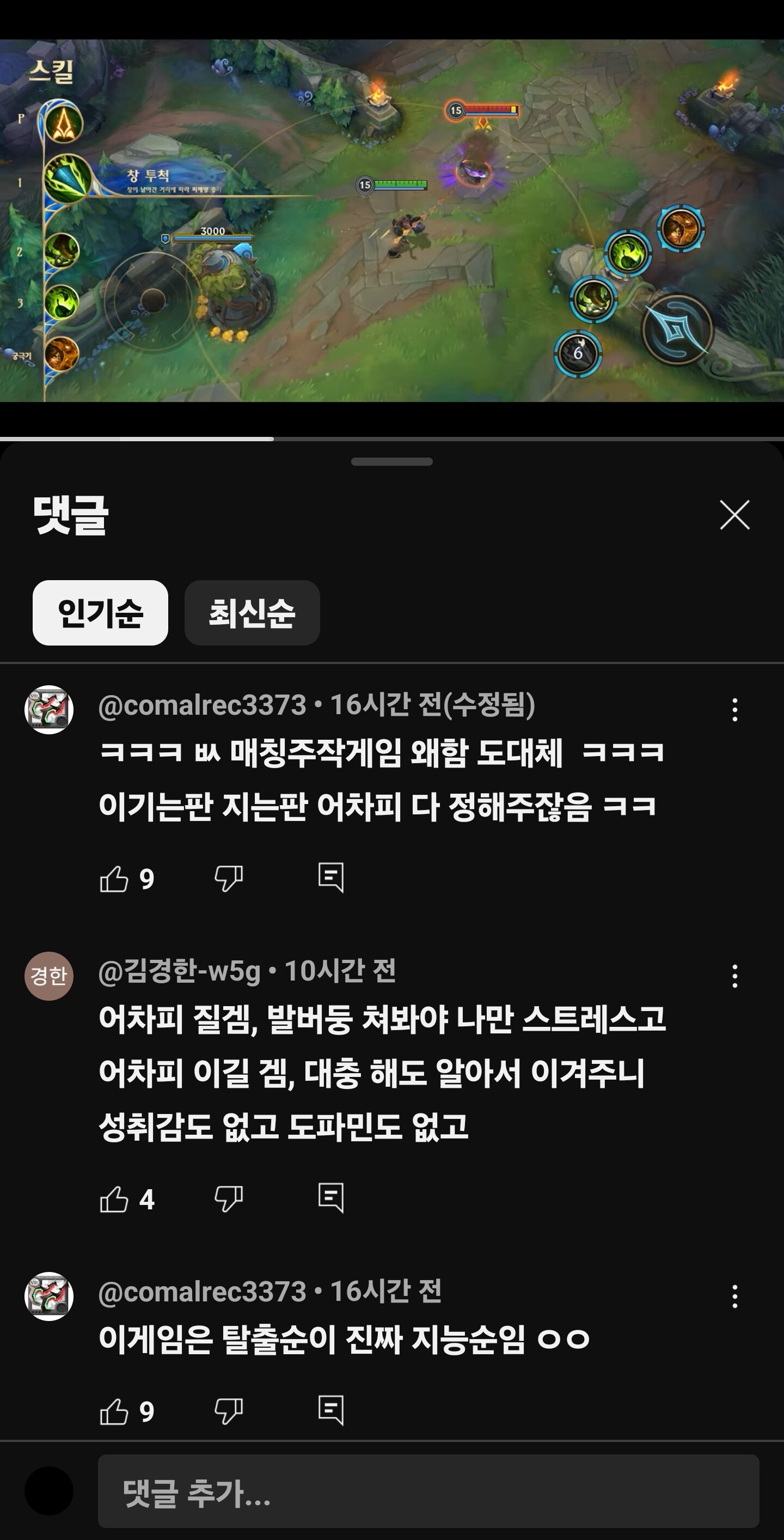Open overflow menu on the 탈출순 comment
Screen dimensions: 784x1540
tap(734, 1296)
